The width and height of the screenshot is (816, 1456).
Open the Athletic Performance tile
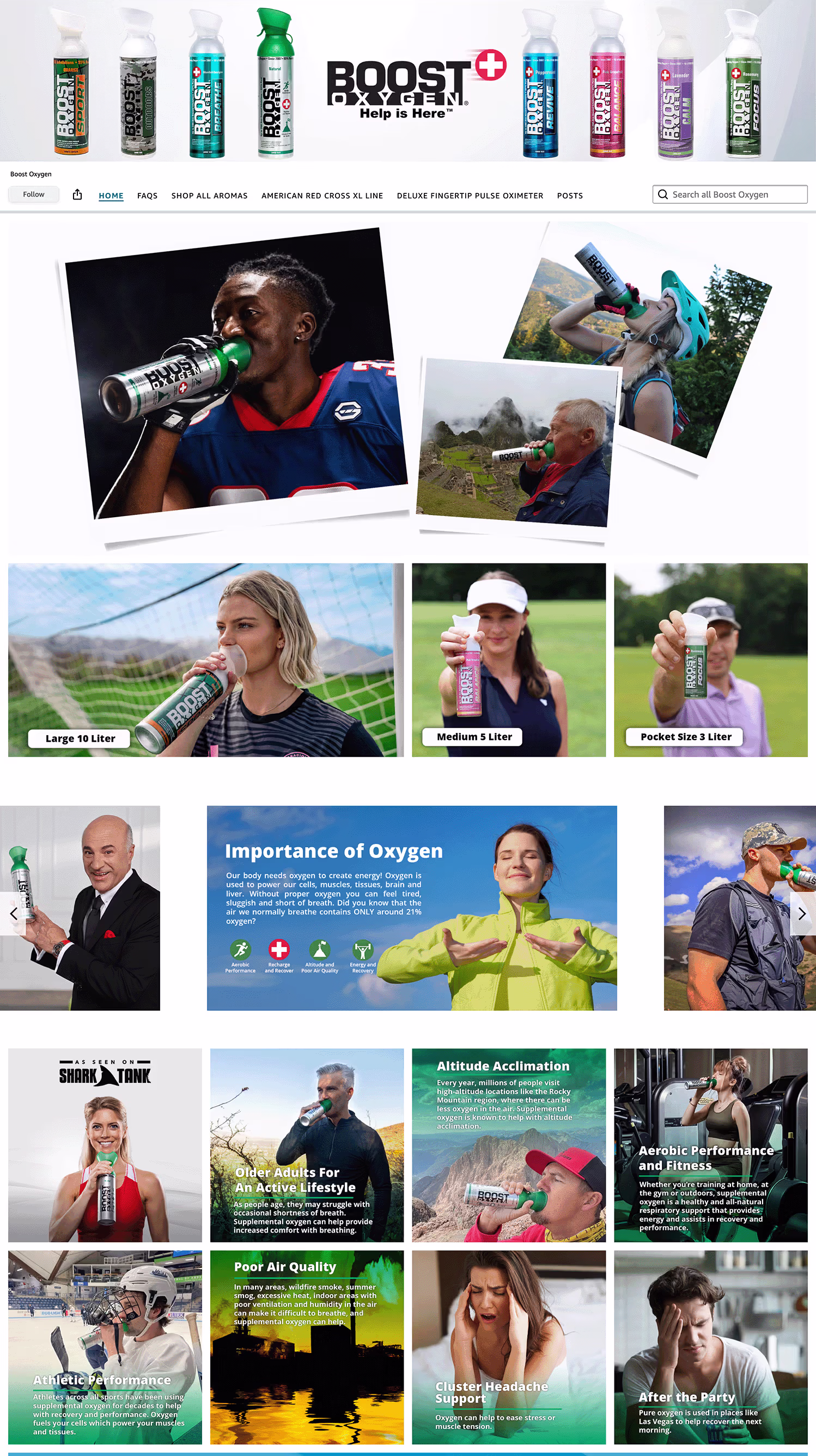point(105,1347)
